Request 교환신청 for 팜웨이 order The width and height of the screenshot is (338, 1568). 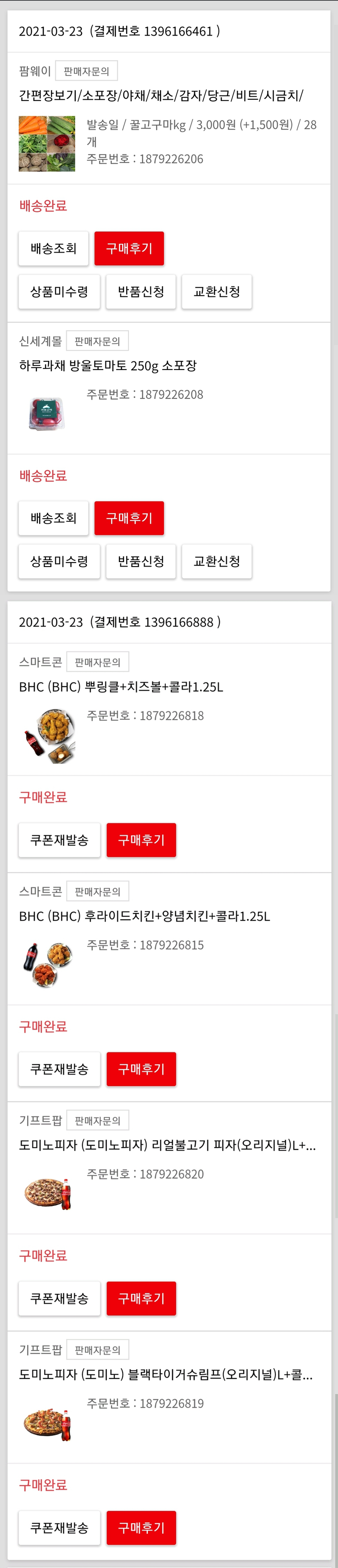[x=216, y=291]
